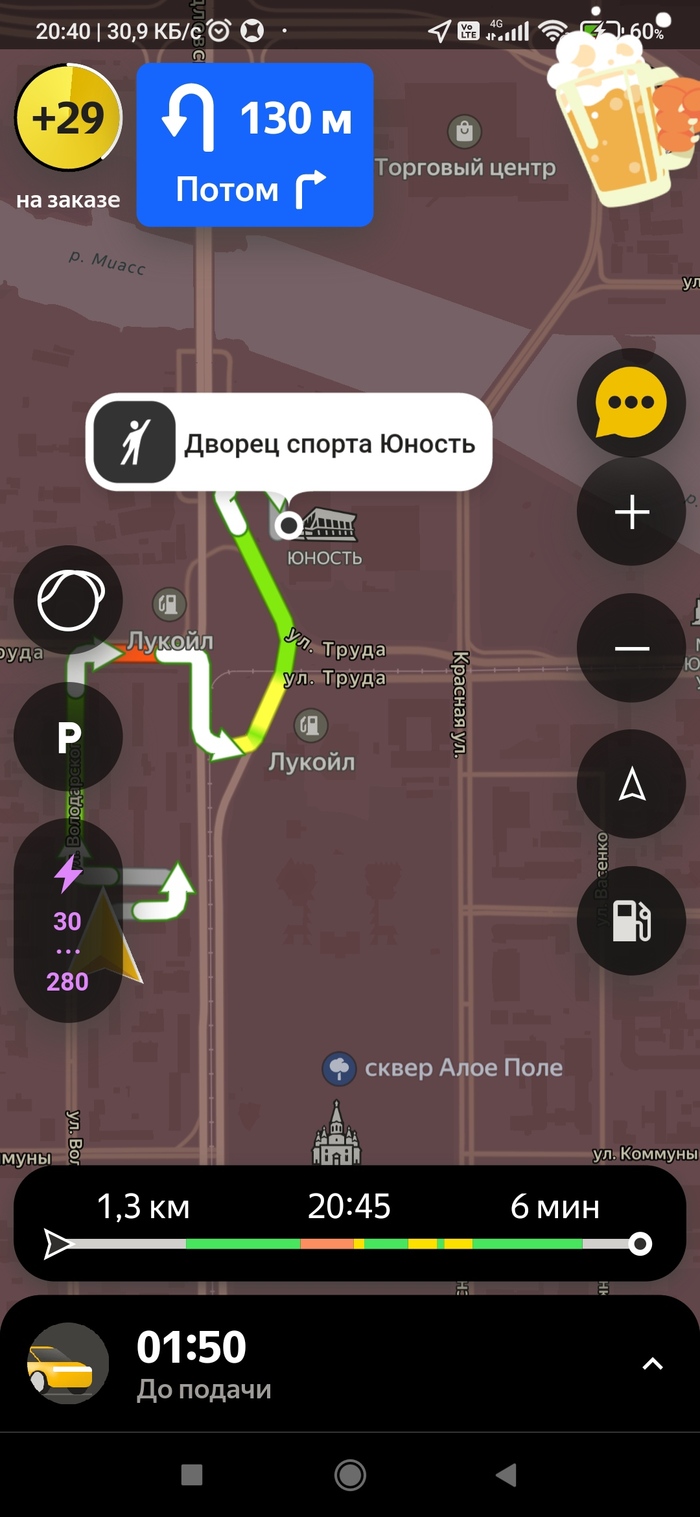Open route progress bar with 1,3 км
The height and width of the screenshot is (1517, 700).
tap(349, 1224)
